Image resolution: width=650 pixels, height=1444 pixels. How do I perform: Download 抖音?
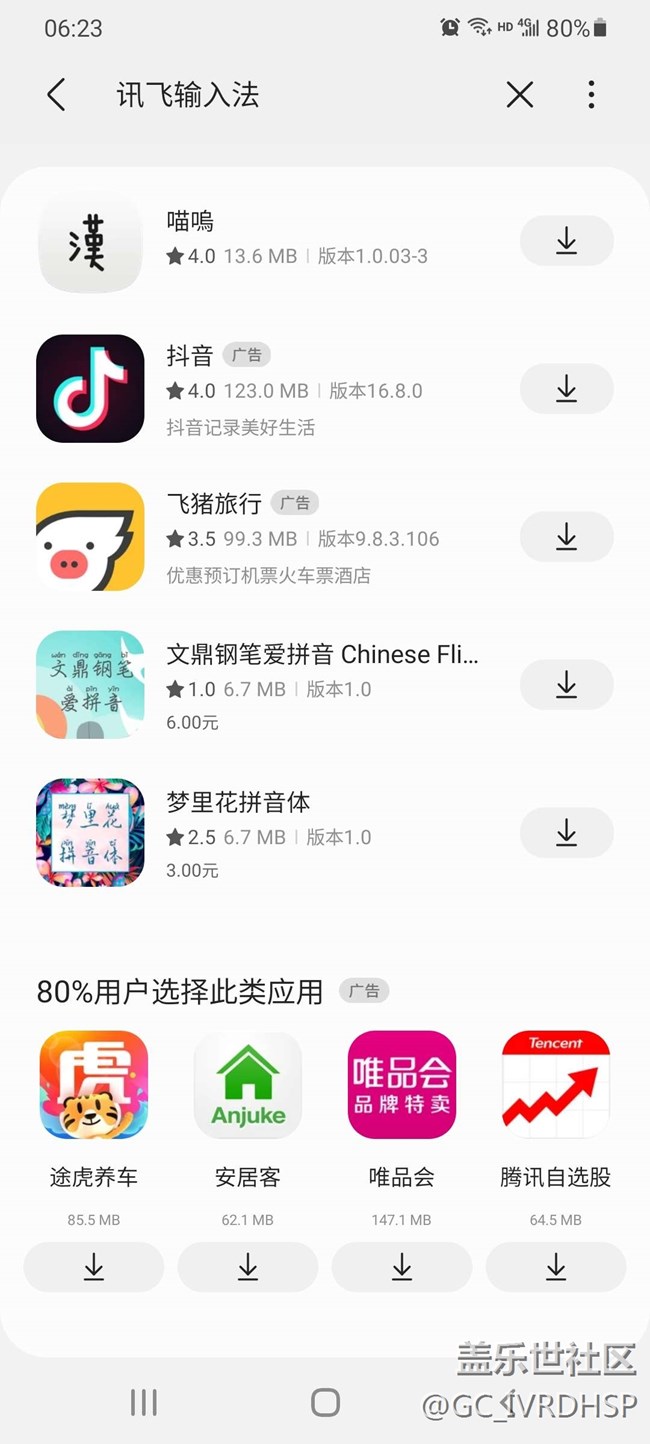[x=566, y=389]
